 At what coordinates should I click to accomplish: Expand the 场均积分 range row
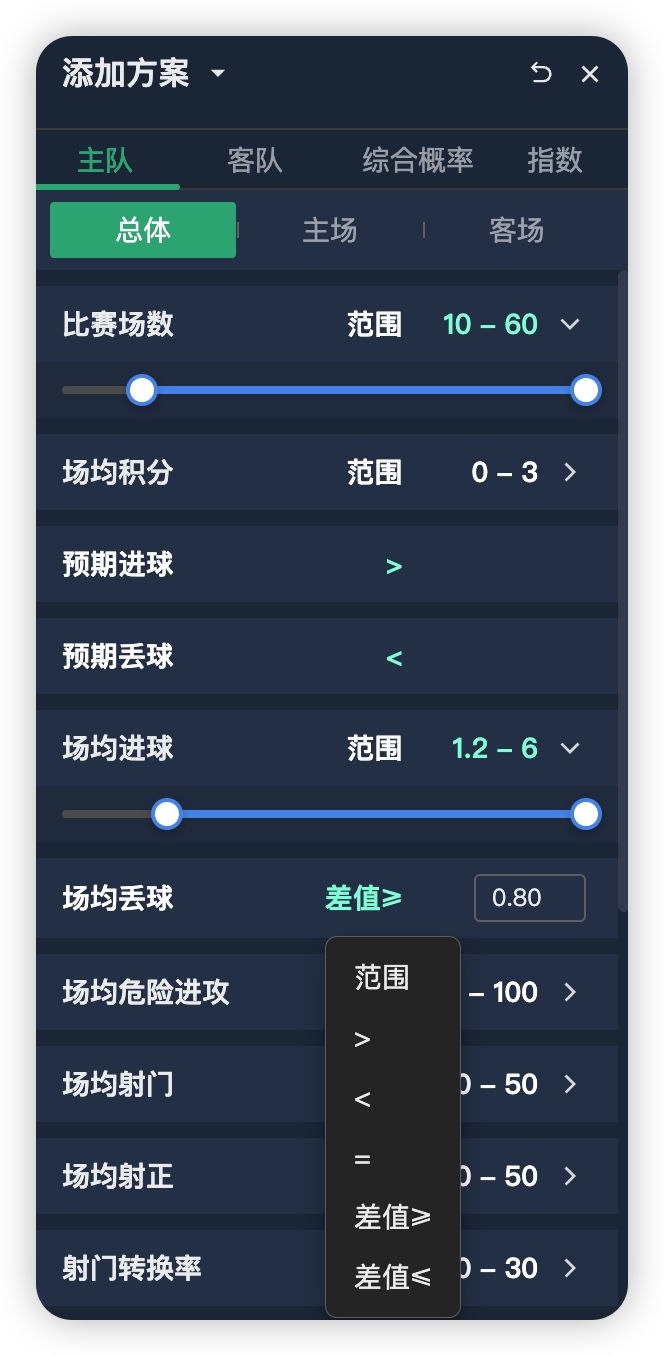pos(570,472)
